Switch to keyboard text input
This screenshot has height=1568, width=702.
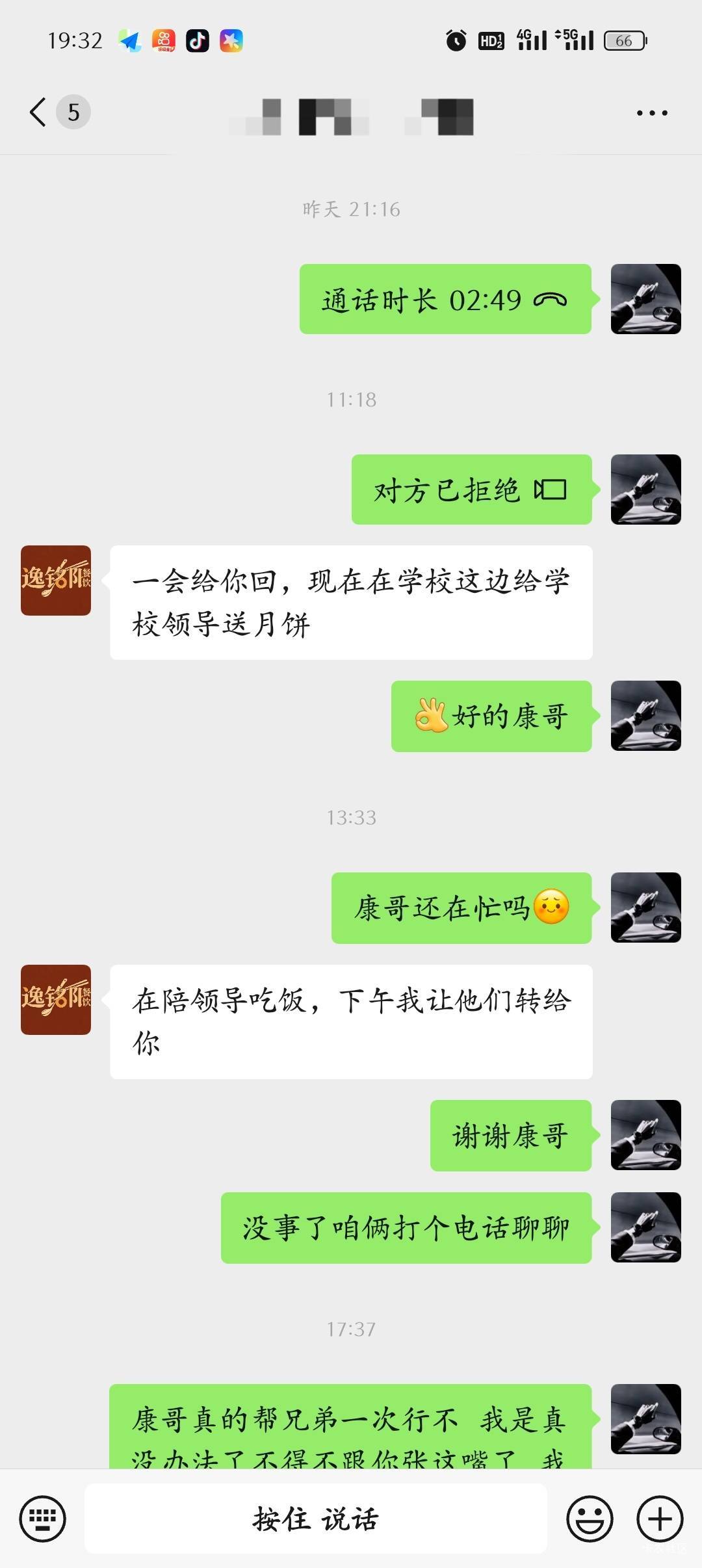pyautogui.click(x=43, y=1519)
